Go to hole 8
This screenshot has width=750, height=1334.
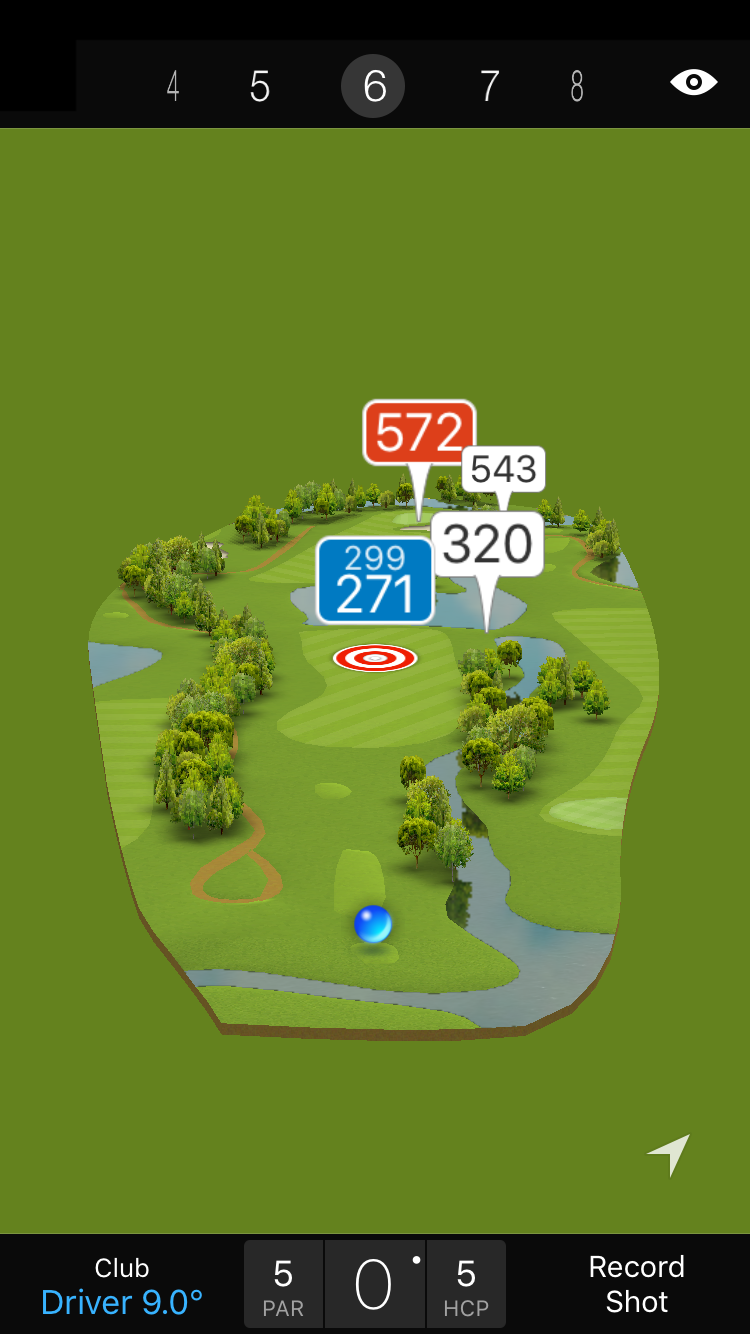pos(577,87)
